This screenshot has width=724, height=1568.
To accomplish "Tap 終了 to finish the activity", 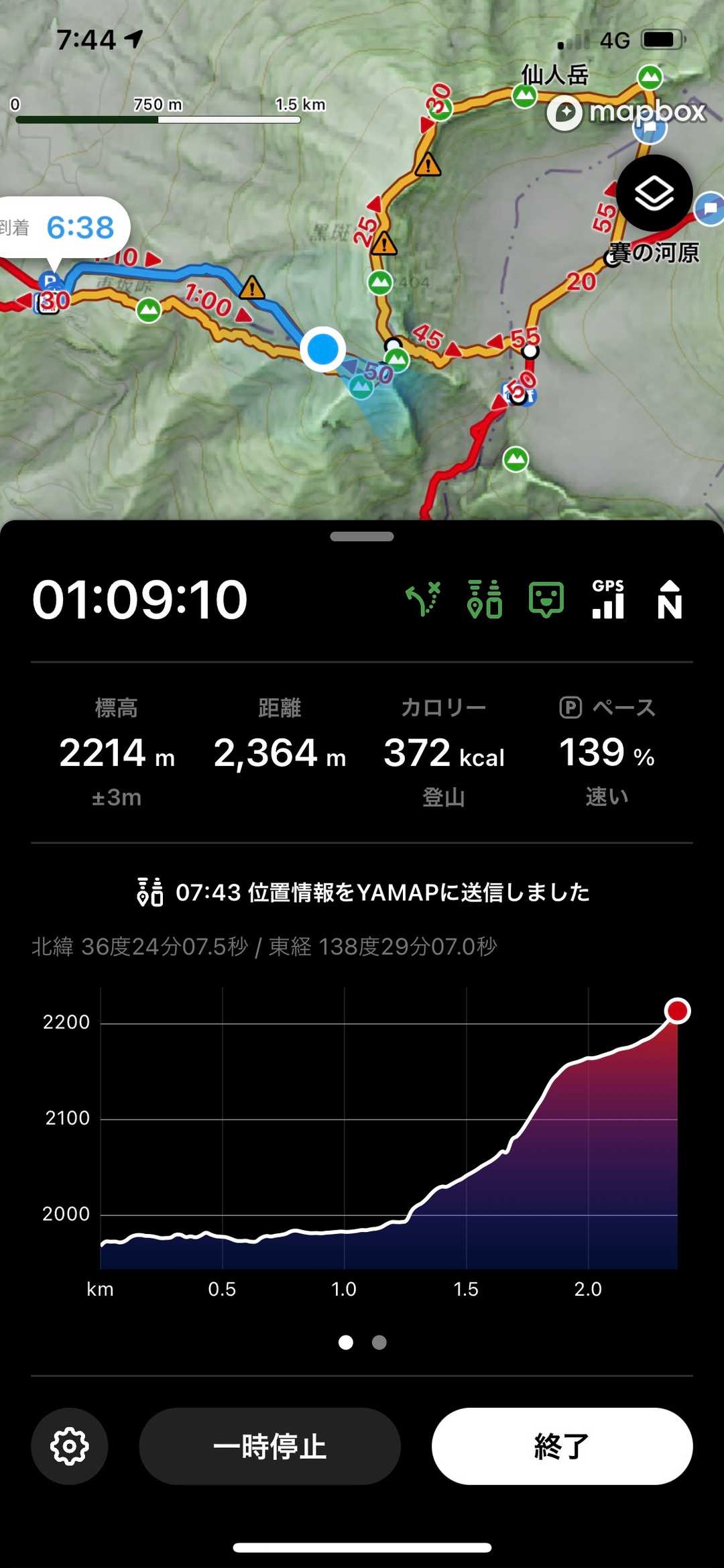I will (562, 1446).
